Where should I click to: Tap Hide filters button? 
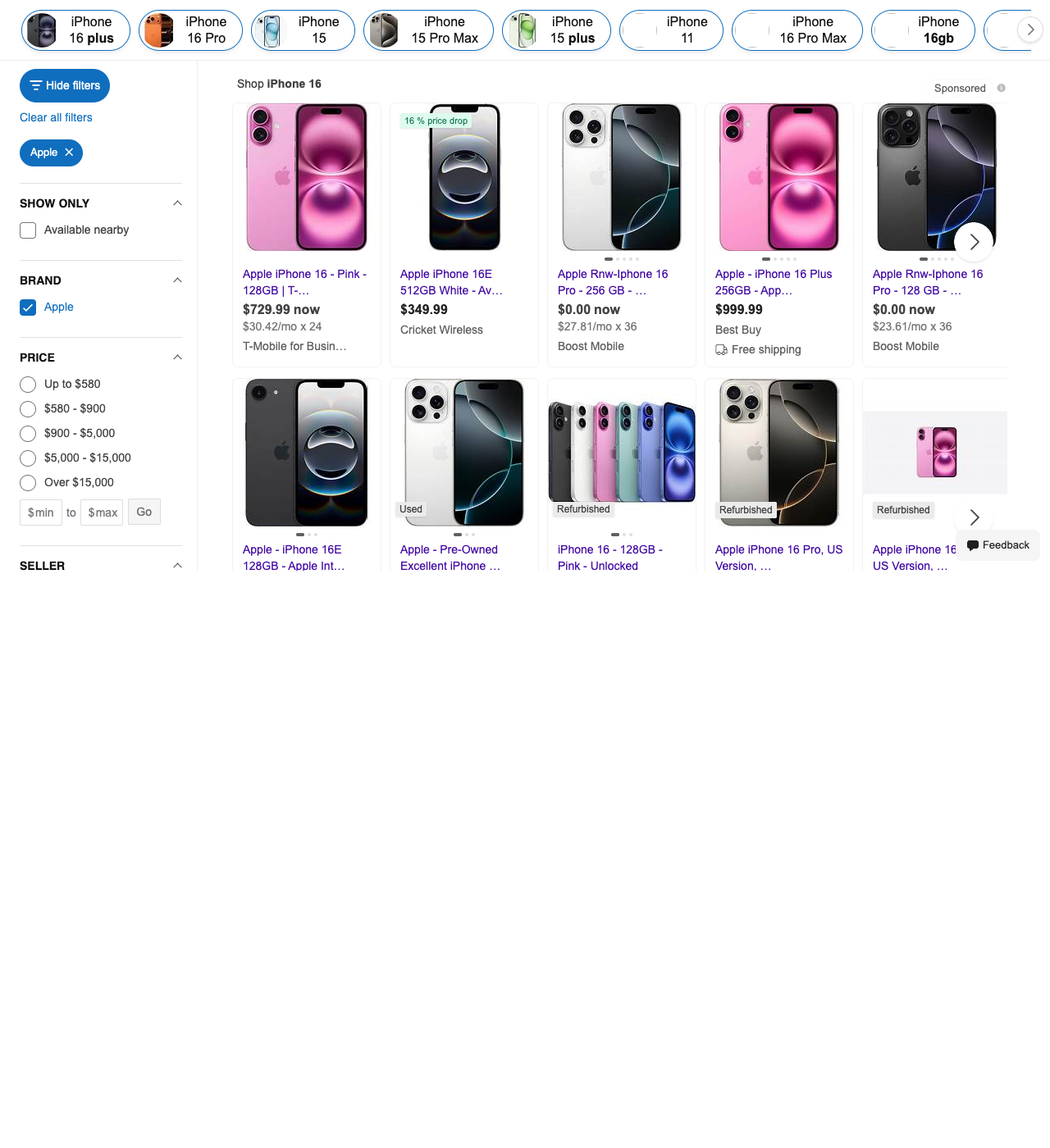(65, 86)
